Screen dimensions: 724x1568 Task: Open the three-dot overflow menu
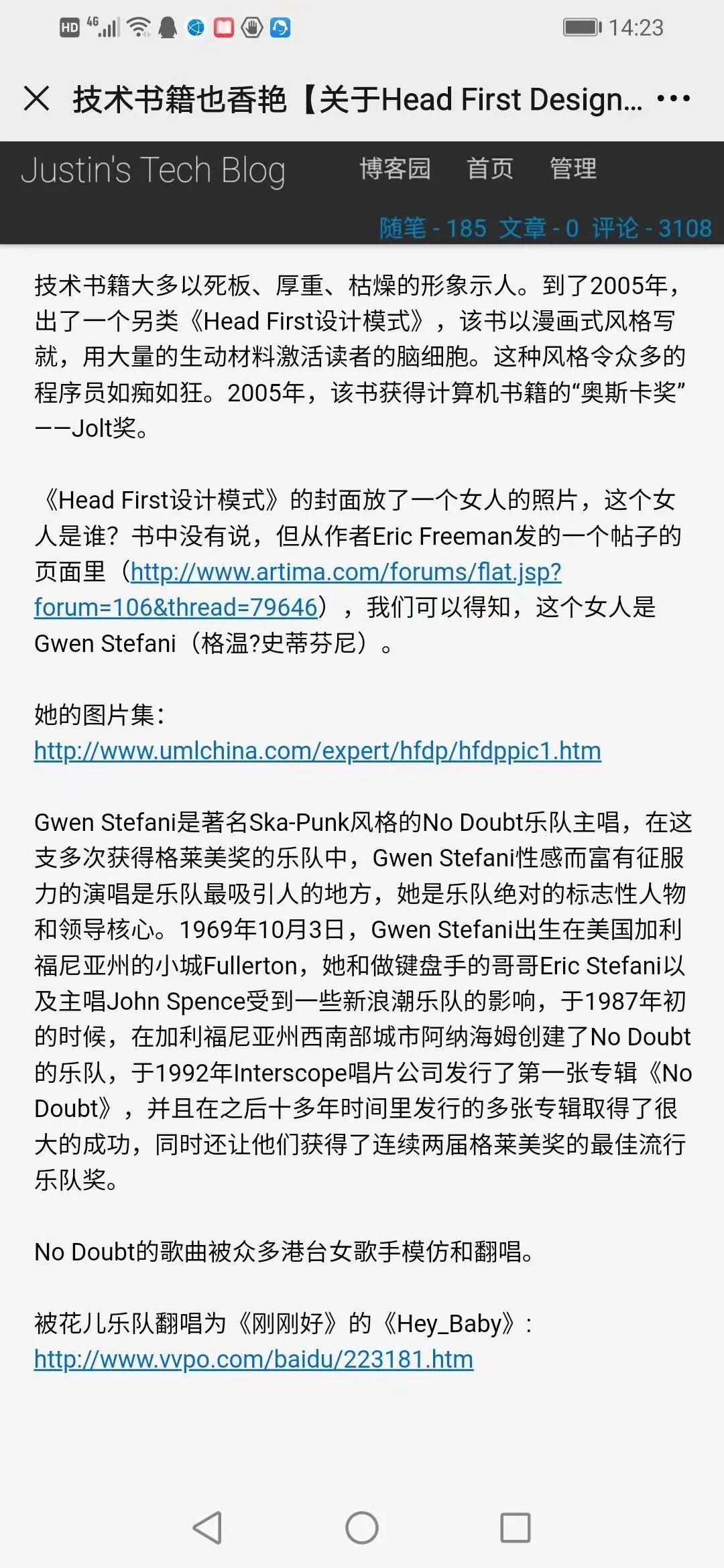click(x=673, y=99)
